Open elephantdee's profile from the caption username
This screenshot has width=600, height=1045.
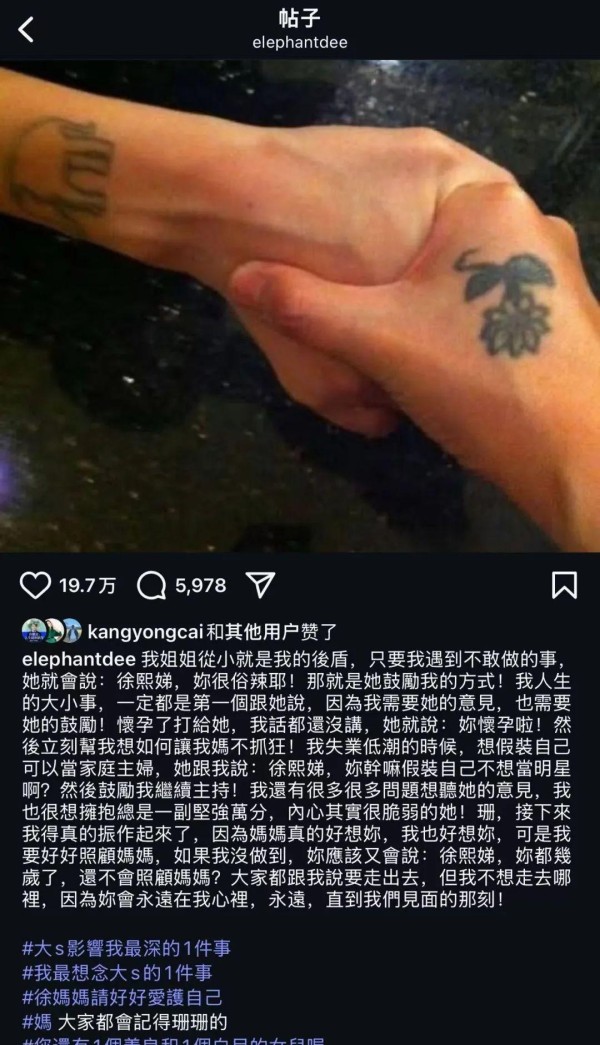point(79,660)
